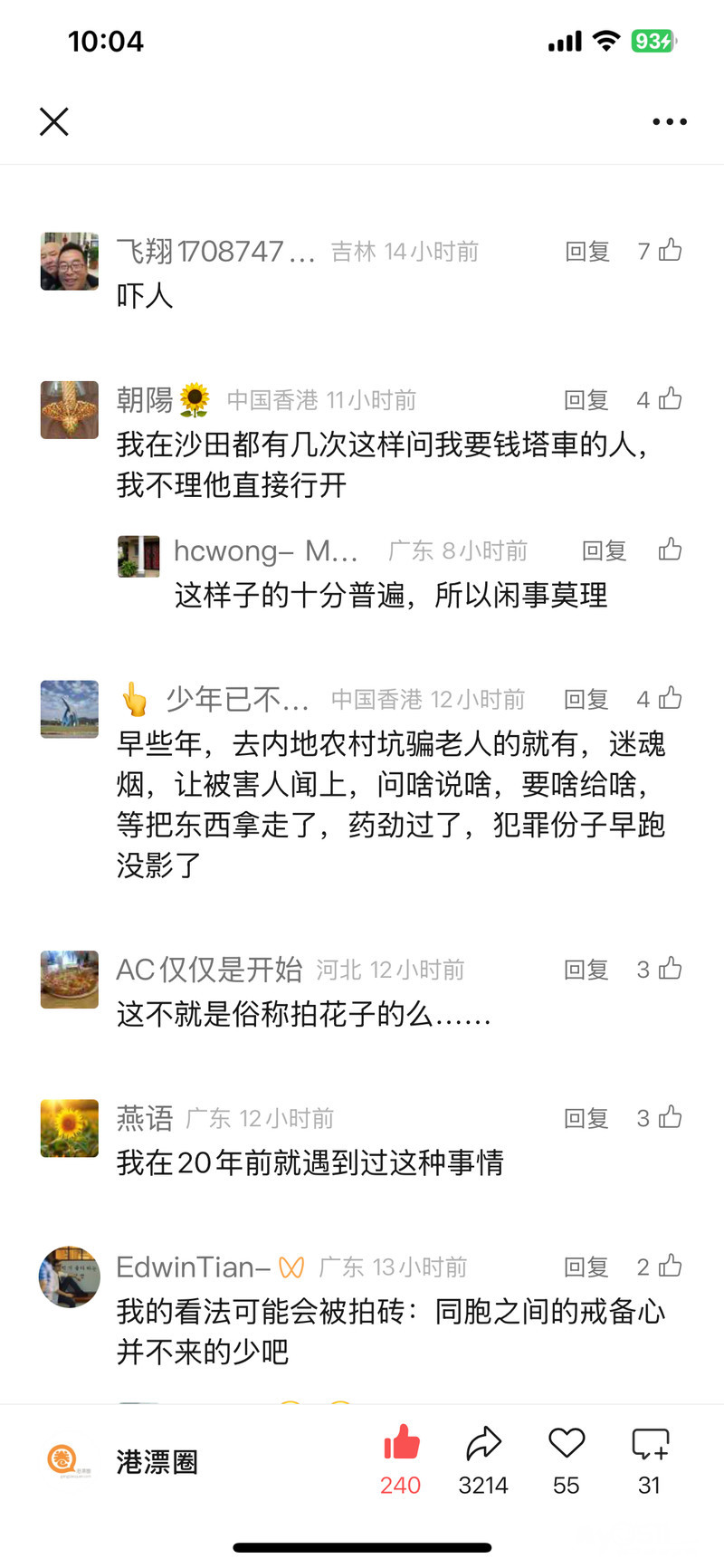Image resolution: width=724 pixels, height=1568 pixels.
Task: Open the three-dot overflow menu
Action: point(670,121)
